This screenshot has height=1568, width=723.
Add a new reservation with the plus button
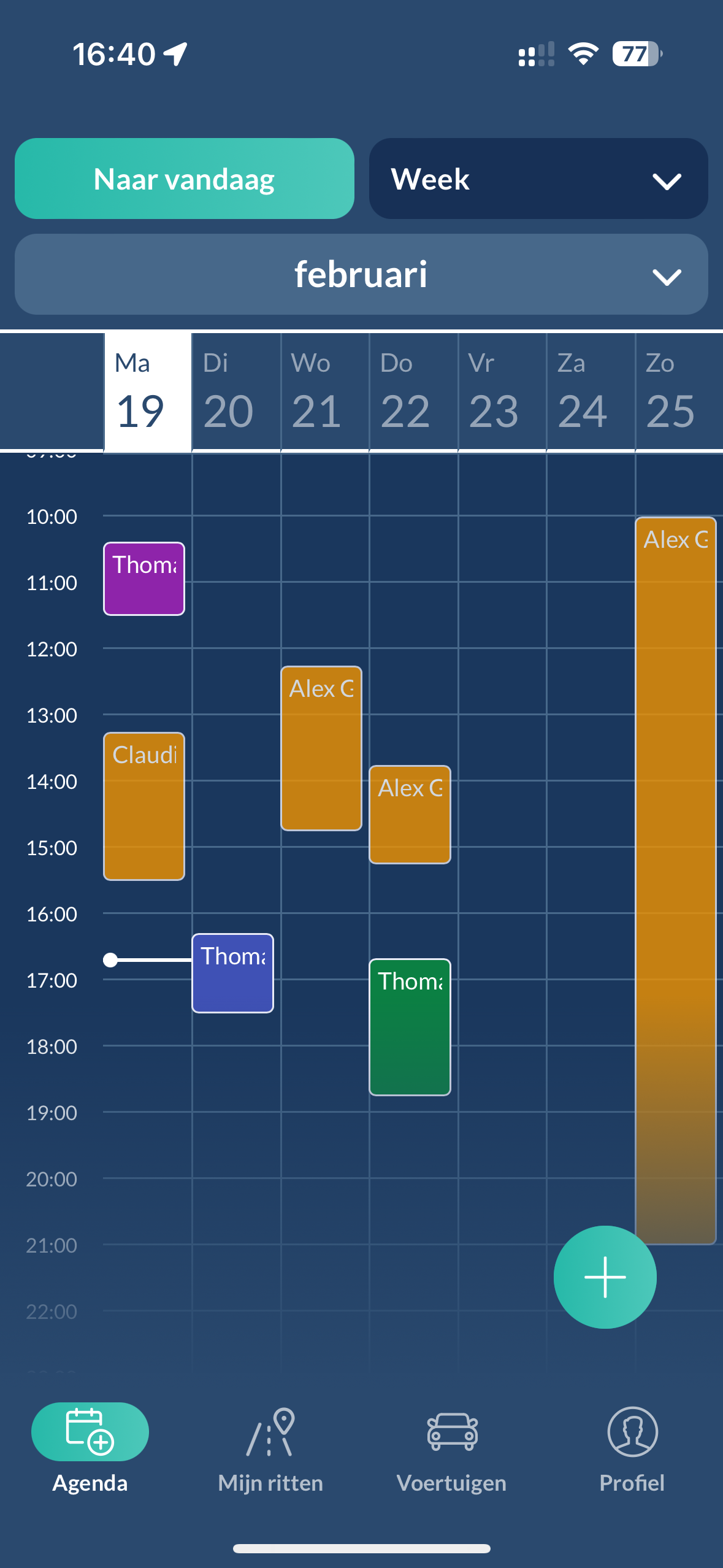click(x=605, y=1277)
